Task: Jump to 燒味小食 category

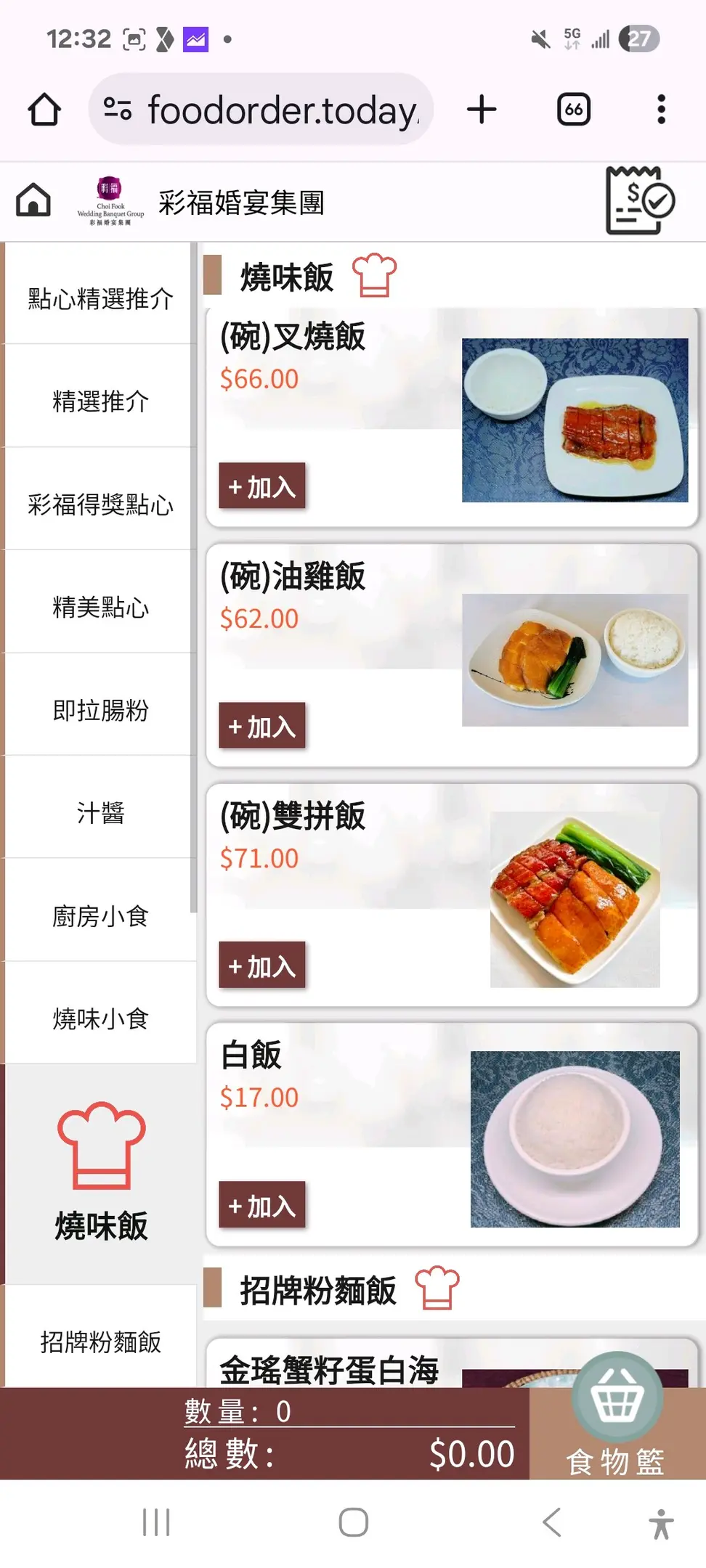Action: tap(100, 1018)
